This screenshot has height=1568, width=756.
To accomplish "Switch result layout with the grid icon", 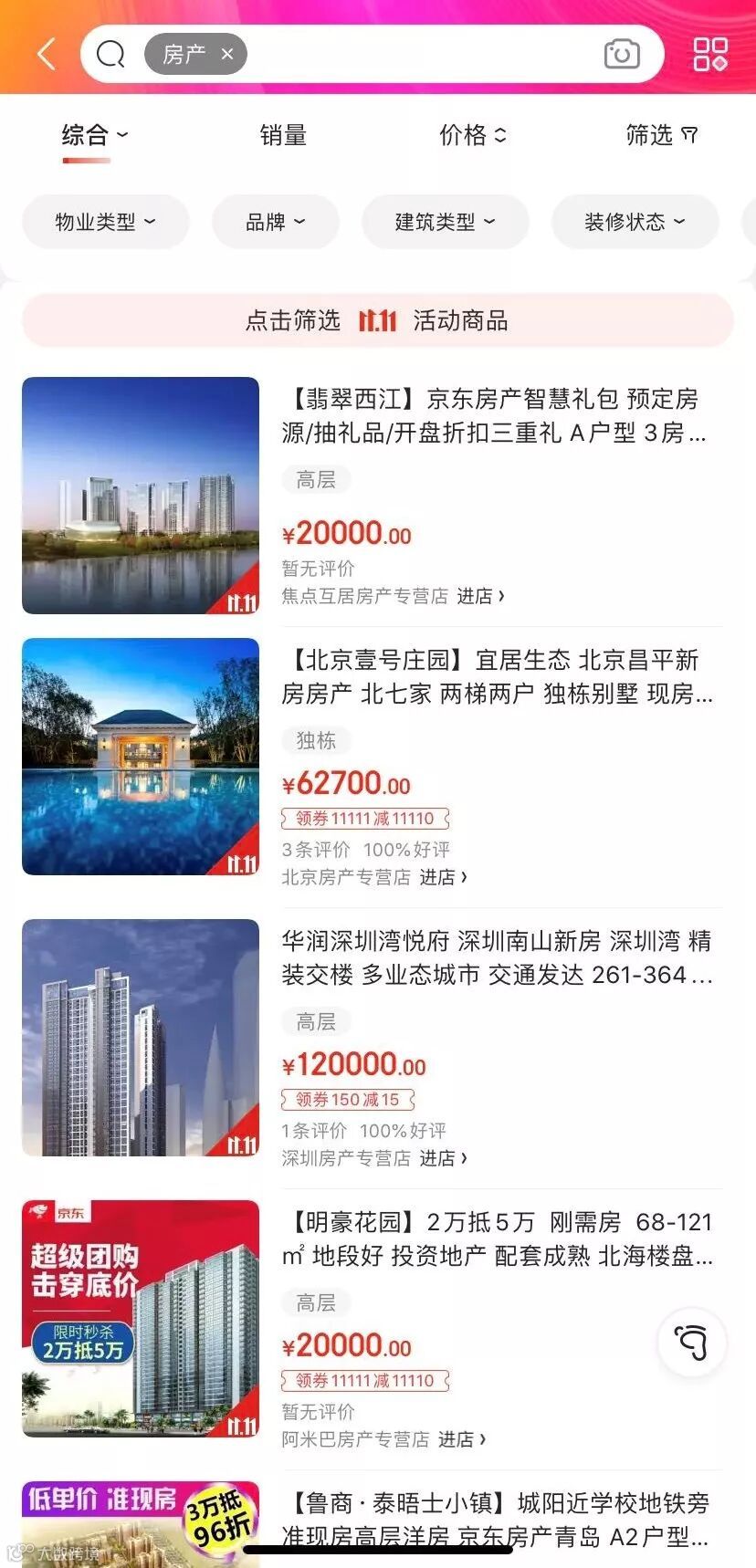I will tap(709, 55).
